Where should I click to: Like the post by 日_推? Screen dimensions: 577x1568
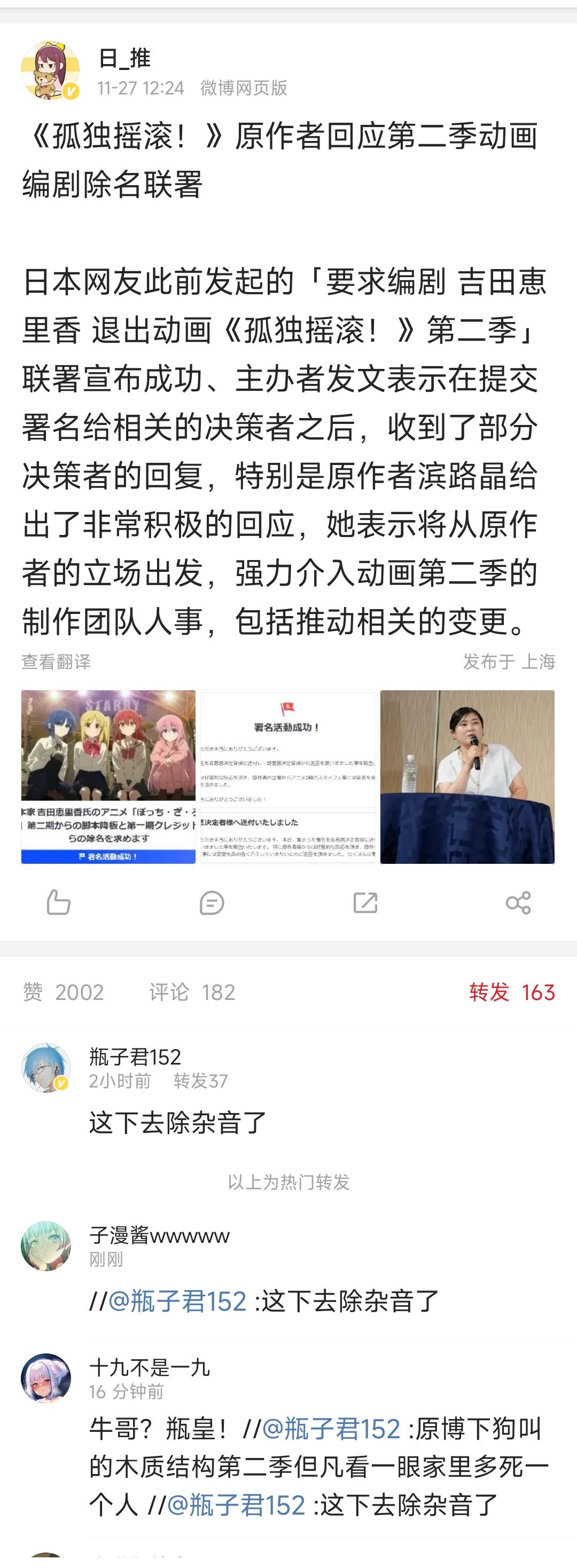(58, 902)
